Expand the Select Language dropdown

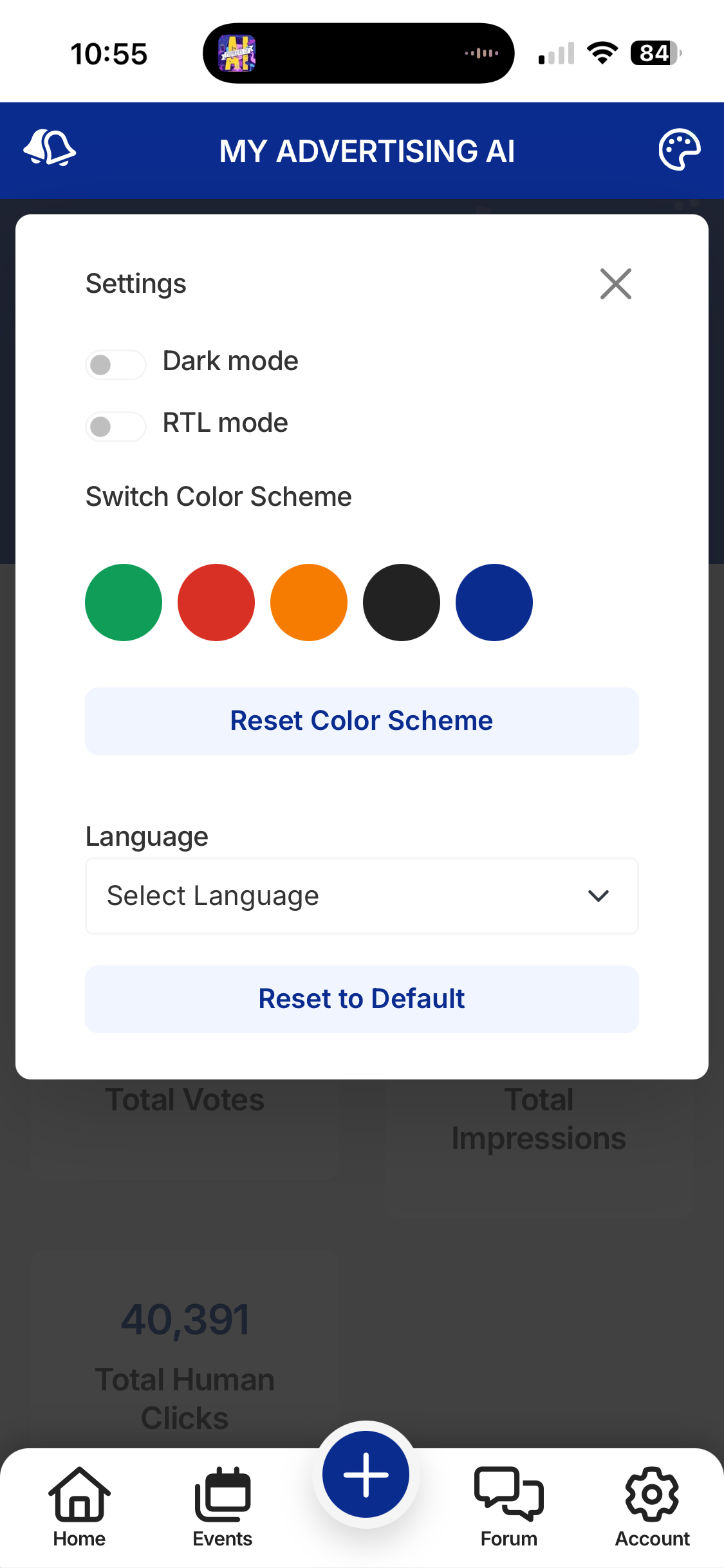pos(362,896)
